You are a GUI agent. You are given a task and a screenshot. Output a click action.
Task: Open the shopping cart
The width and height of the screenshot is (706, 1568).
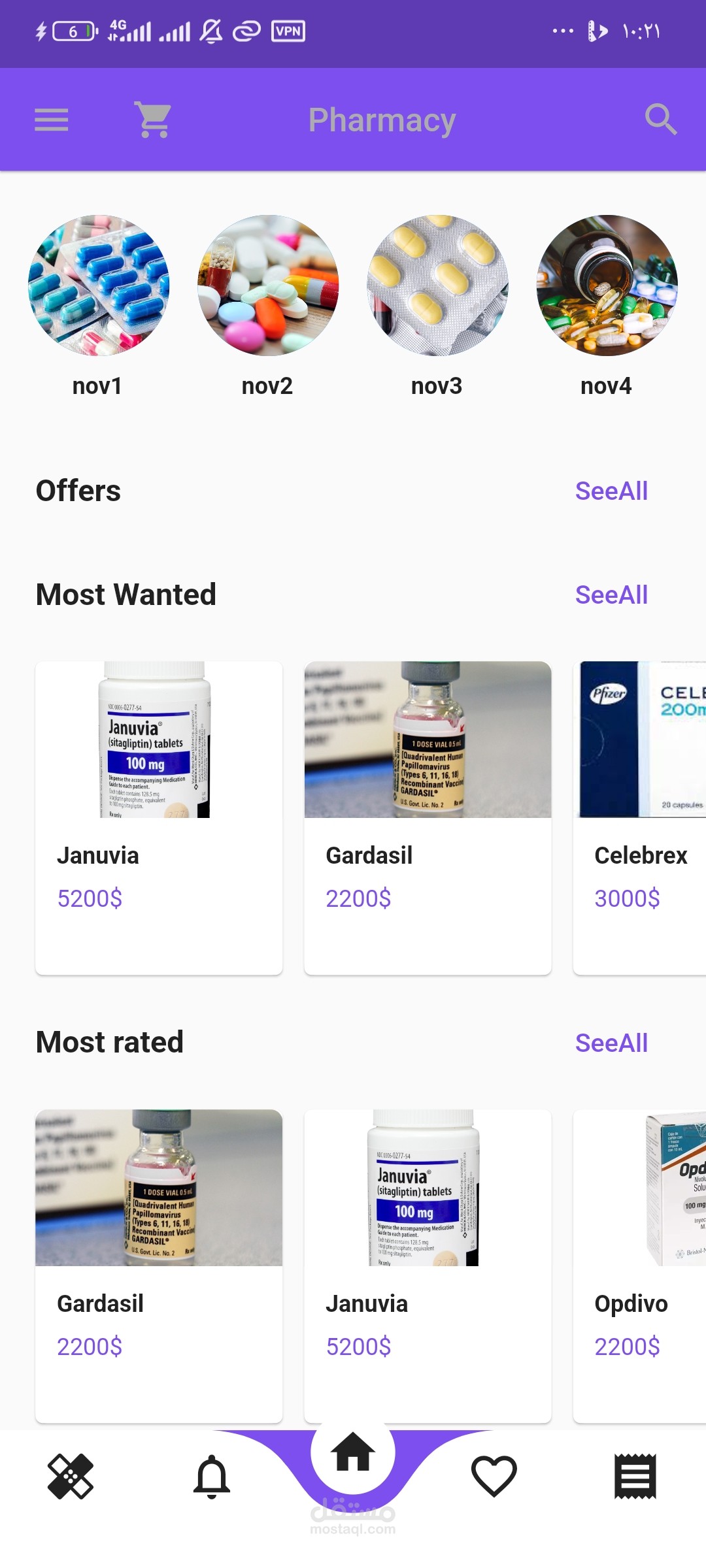pyautogui.click(x=153, y=120)
